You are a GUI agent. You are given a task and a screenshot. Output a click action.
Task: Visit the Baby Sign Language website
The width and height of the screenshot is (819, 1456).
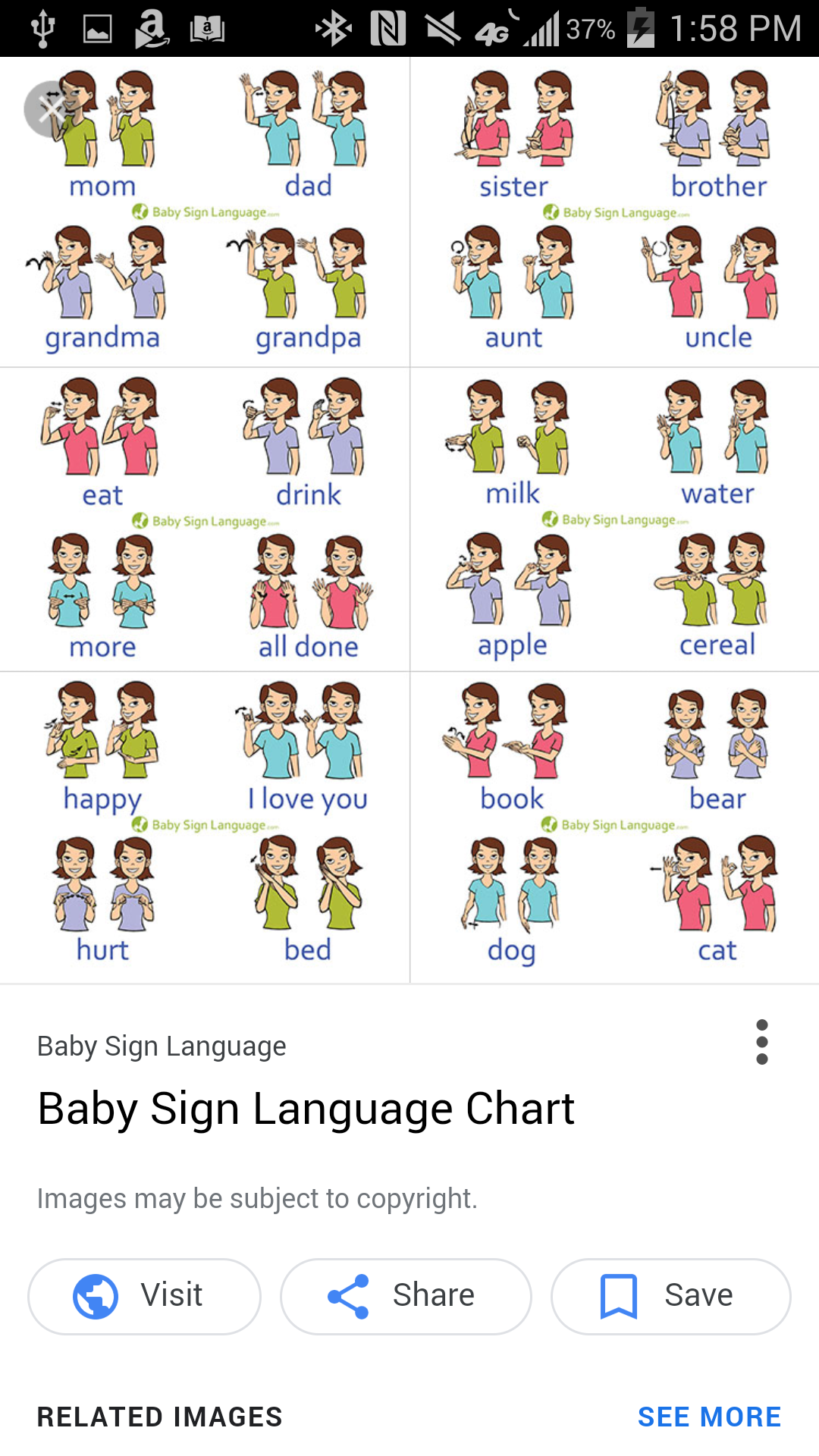(x=144, y=1295)
